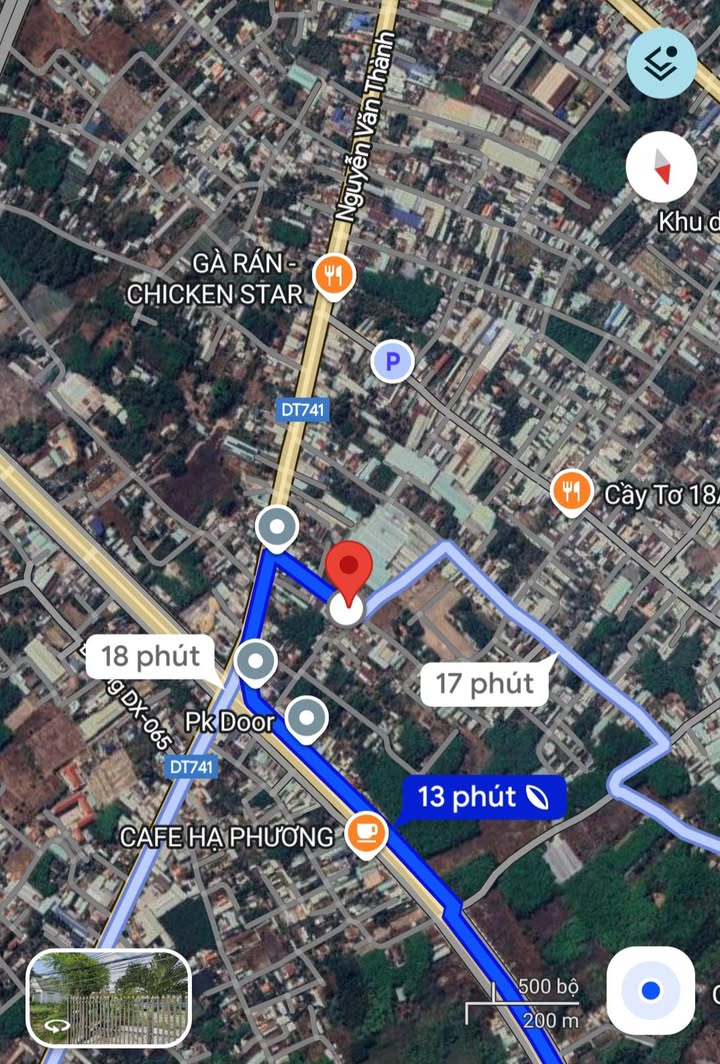Open the Street View thumbnail
The image size is (720, 1064).
pyautogui.click(x=108, y=996)
